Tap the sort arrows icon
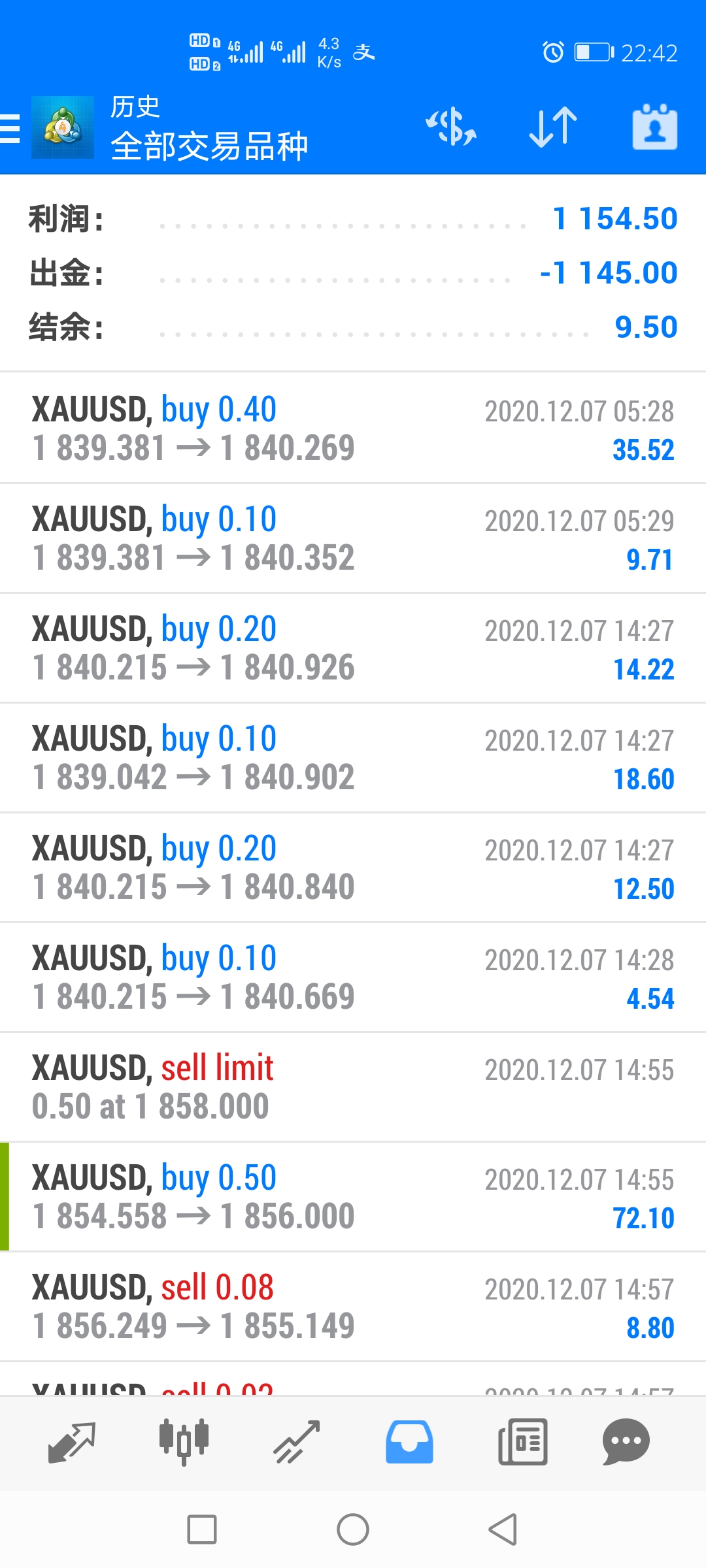Screen dimensions: 706x1568 point(553,127)
